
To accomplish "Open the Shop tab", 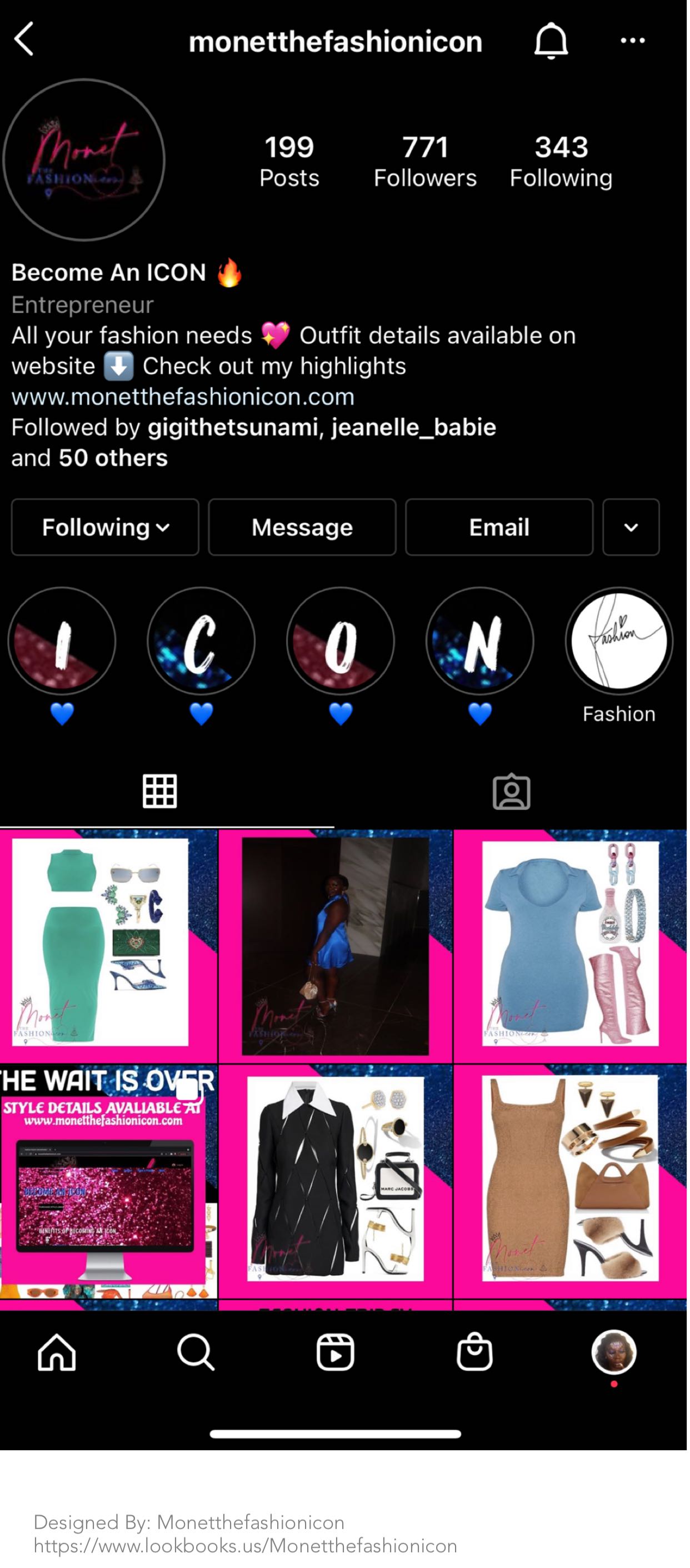I will [x=474, y=1352].
